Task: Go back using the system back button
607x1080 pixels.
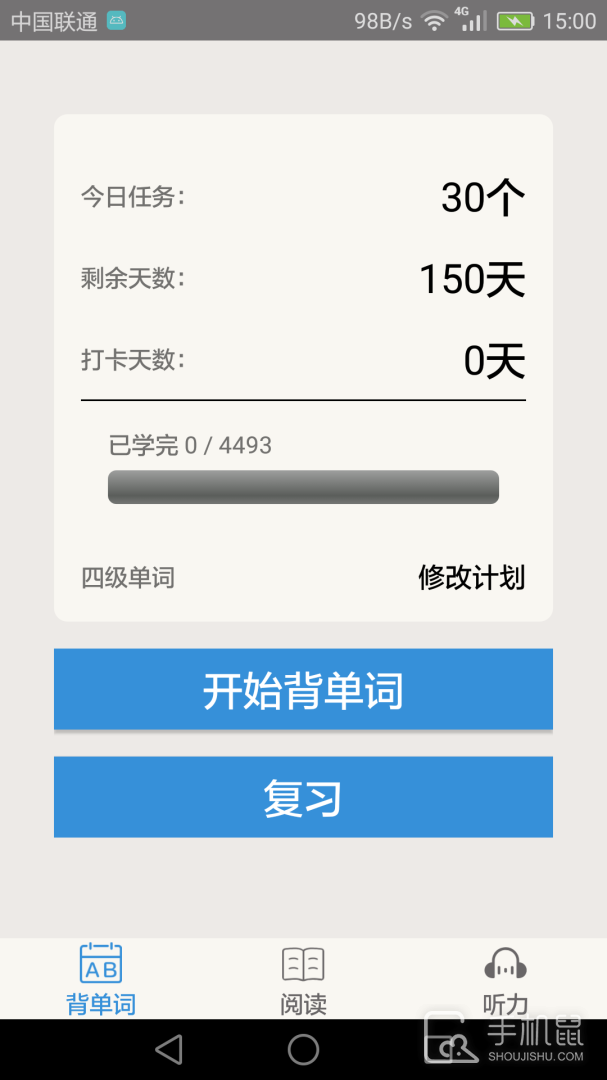Action: [x=169, y=1050]
